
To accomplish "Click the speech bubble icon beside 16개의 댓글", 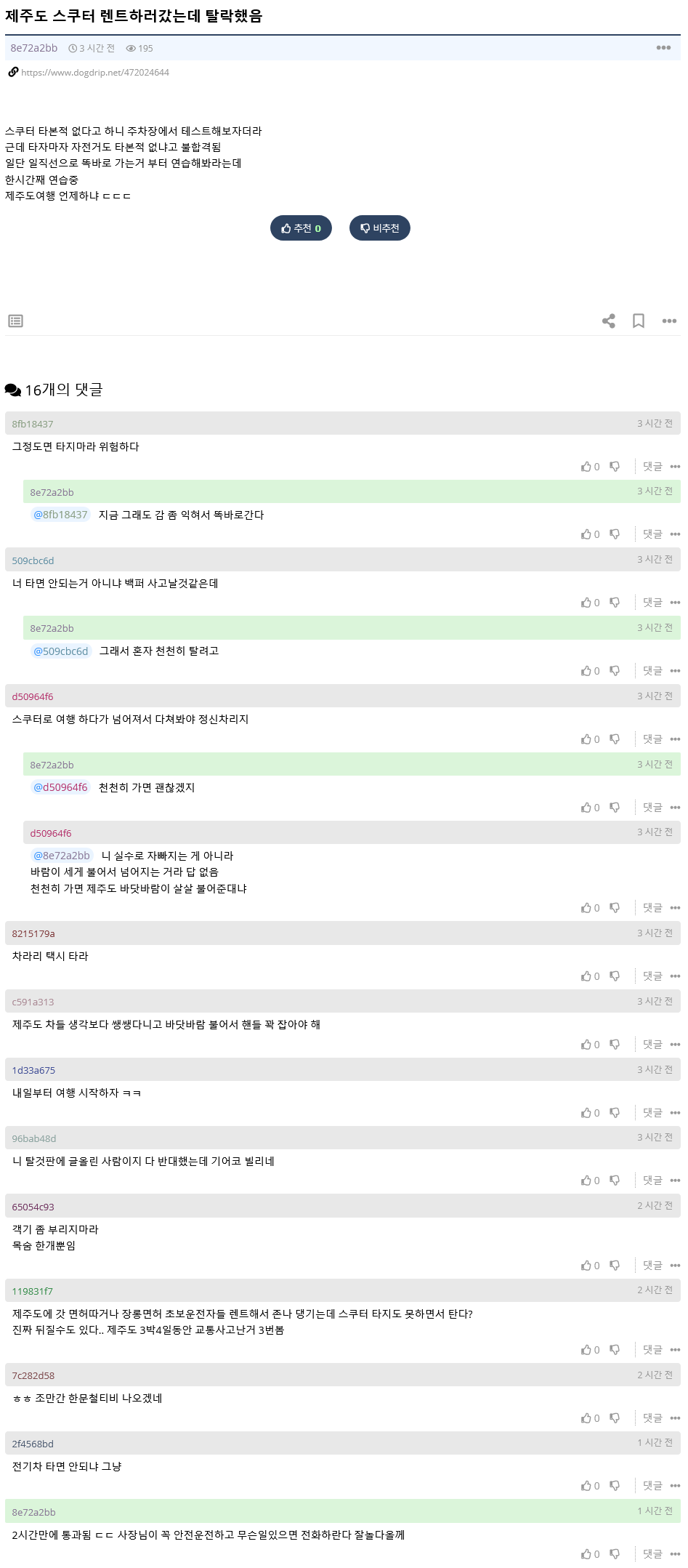I will 12,390.
